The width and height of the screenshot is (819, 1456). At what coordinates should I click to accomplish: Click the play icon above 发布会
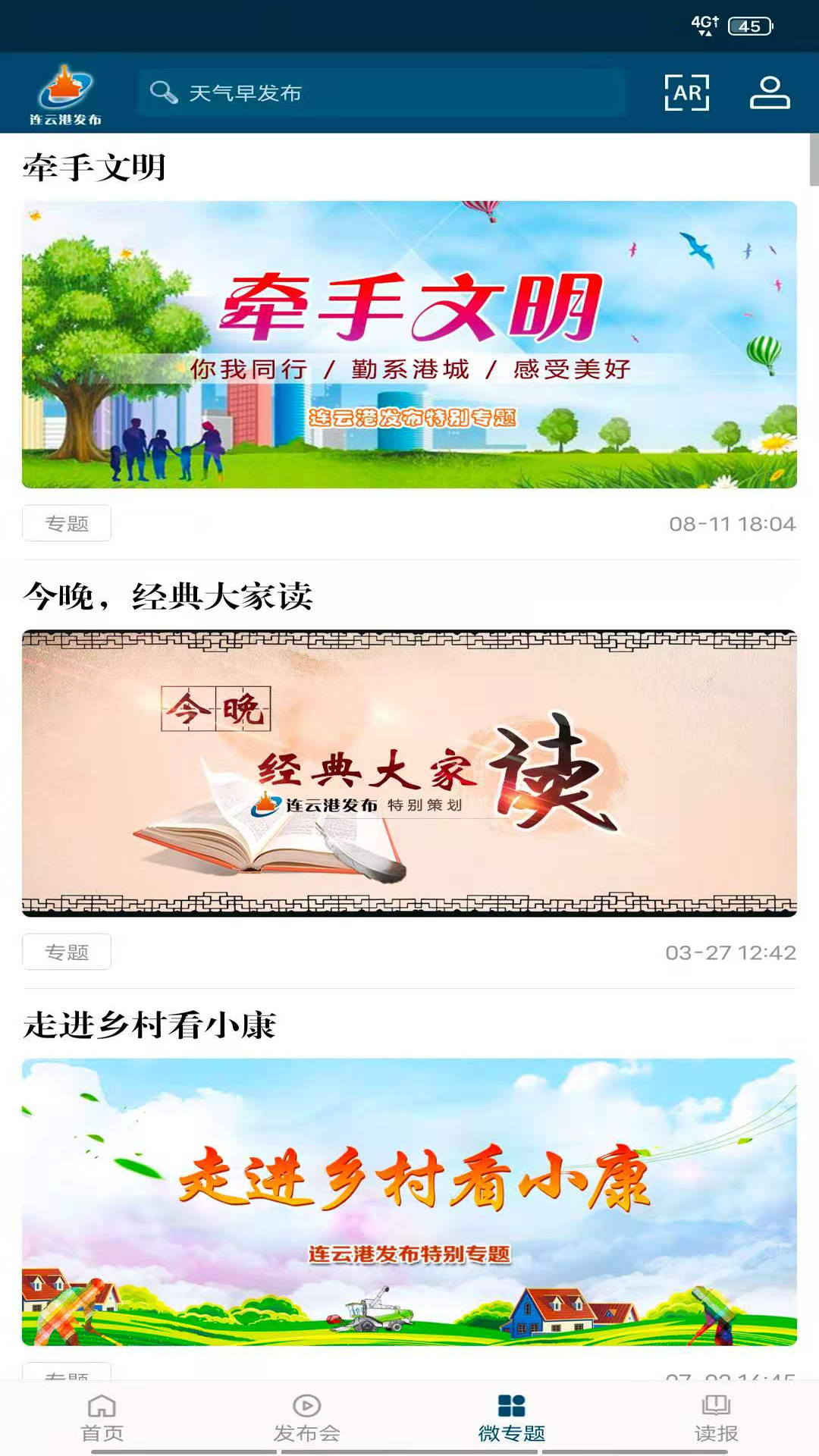[307, 1407]
